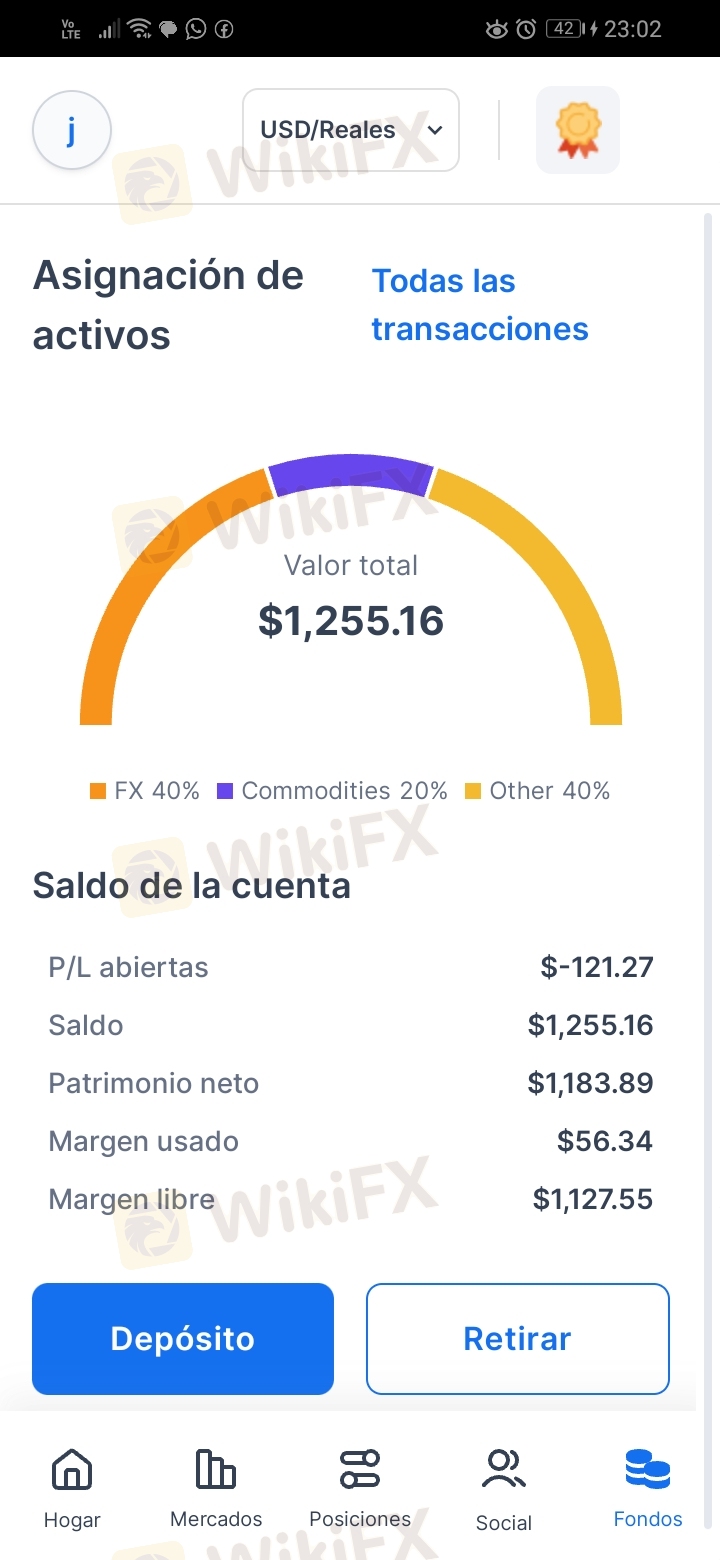
Task: Expand the USD/Reales currency dropdown
Action: click(351, 130)
